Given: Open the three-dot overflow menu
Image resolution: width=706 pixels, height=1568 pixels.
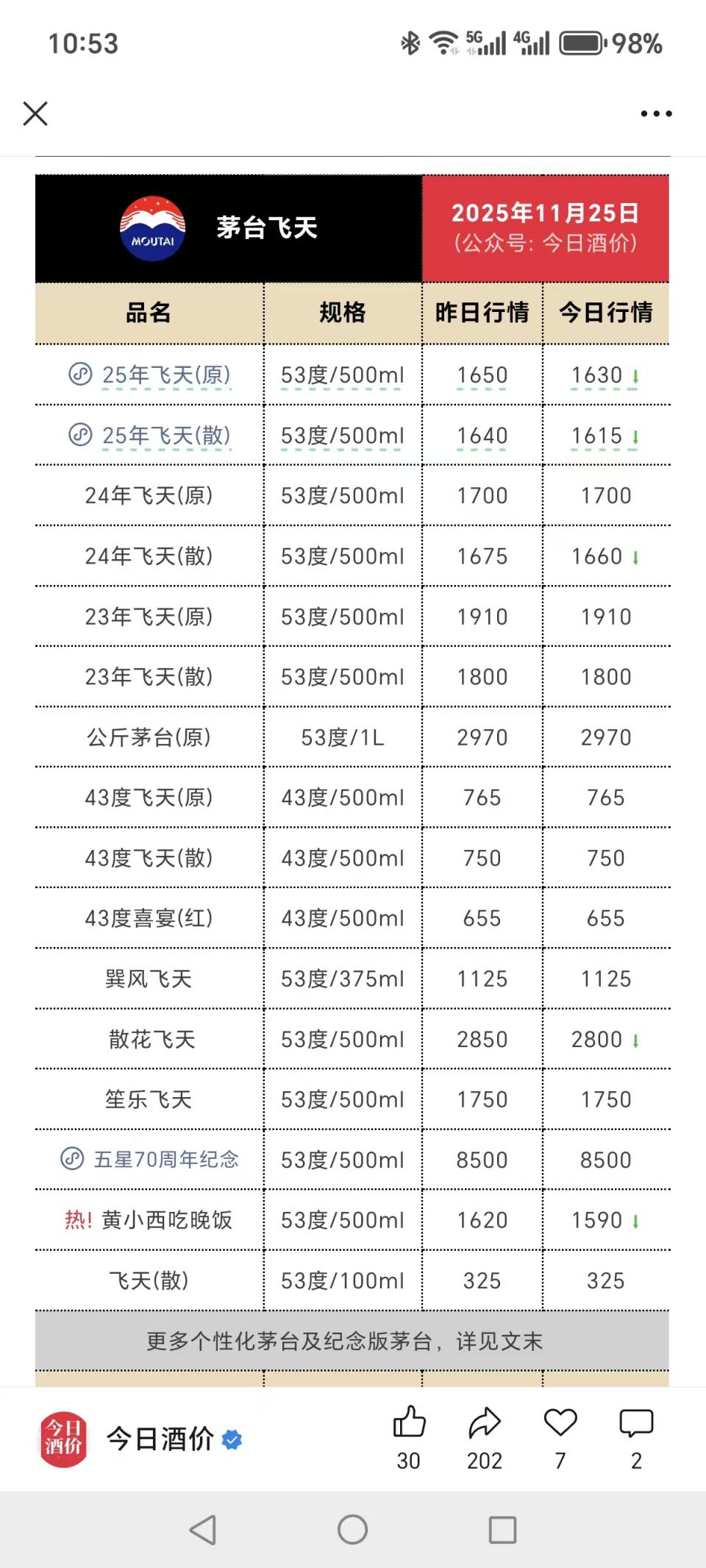Looking at the screenshot, I should click(655, 113).
